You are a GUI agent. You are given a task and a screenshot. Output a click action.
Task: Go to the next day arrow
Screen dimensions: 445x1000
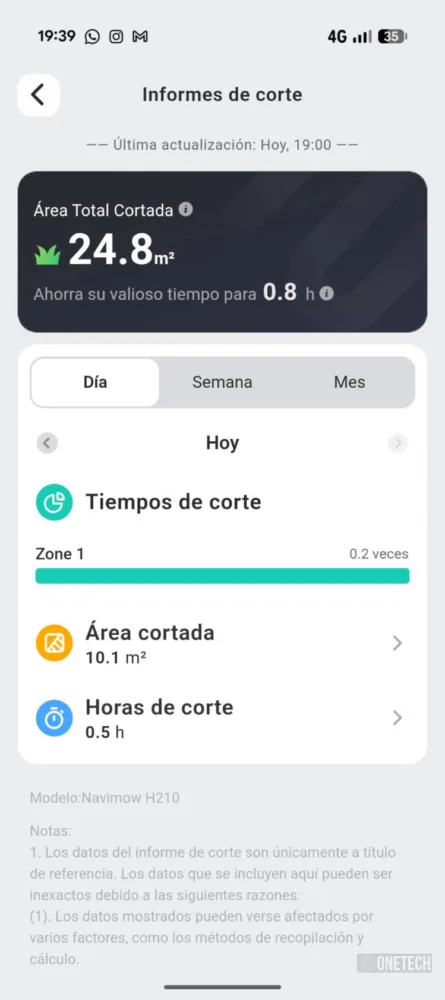(x=398, y=443)
